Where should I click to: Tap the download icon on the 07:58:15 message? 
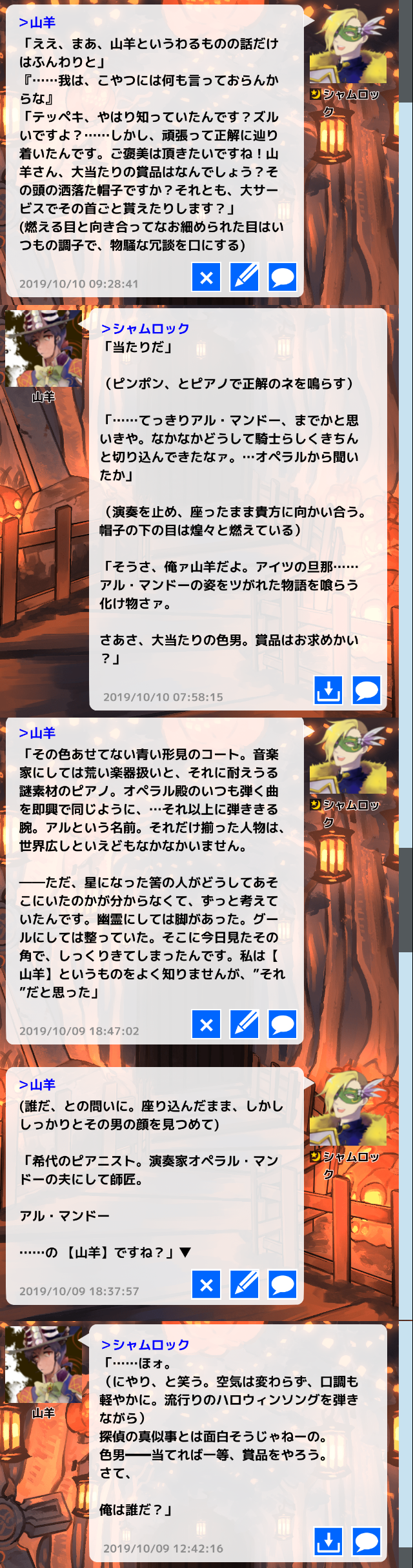(x=328, y=691)
